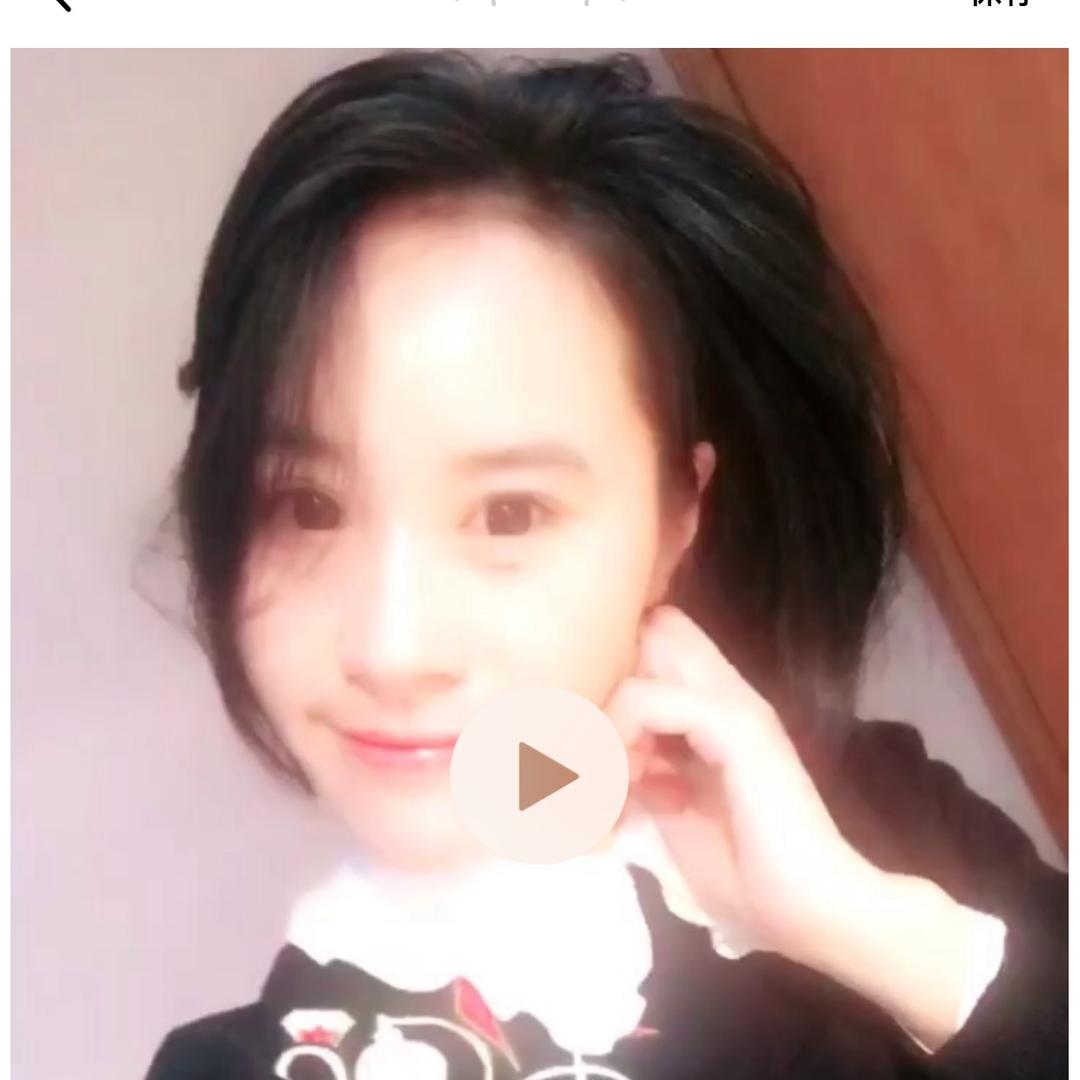Tap the 保存 save button
Image resolution: width=1080 pixels, height=1080 pixels.
point(1000,3)
